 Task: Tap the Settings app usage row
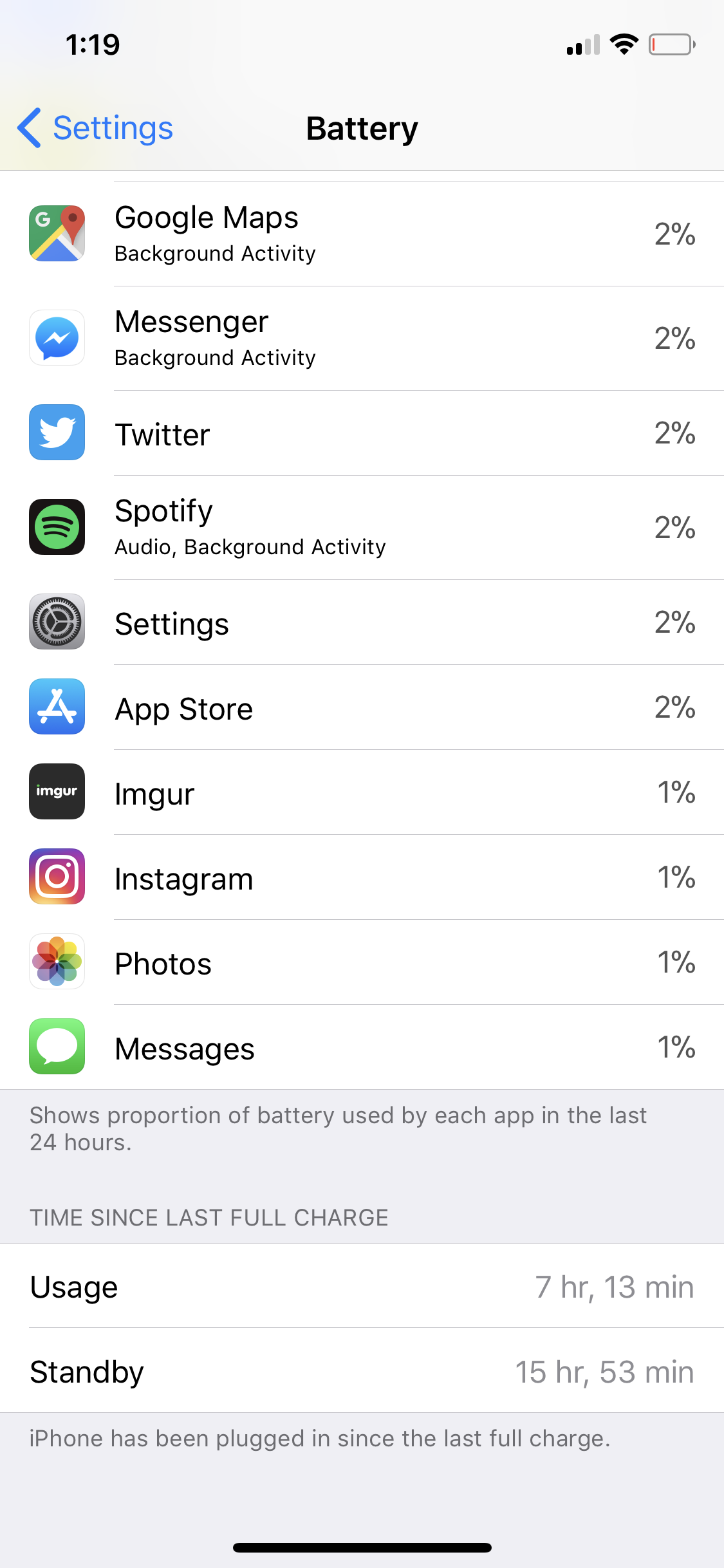(362, 623)
